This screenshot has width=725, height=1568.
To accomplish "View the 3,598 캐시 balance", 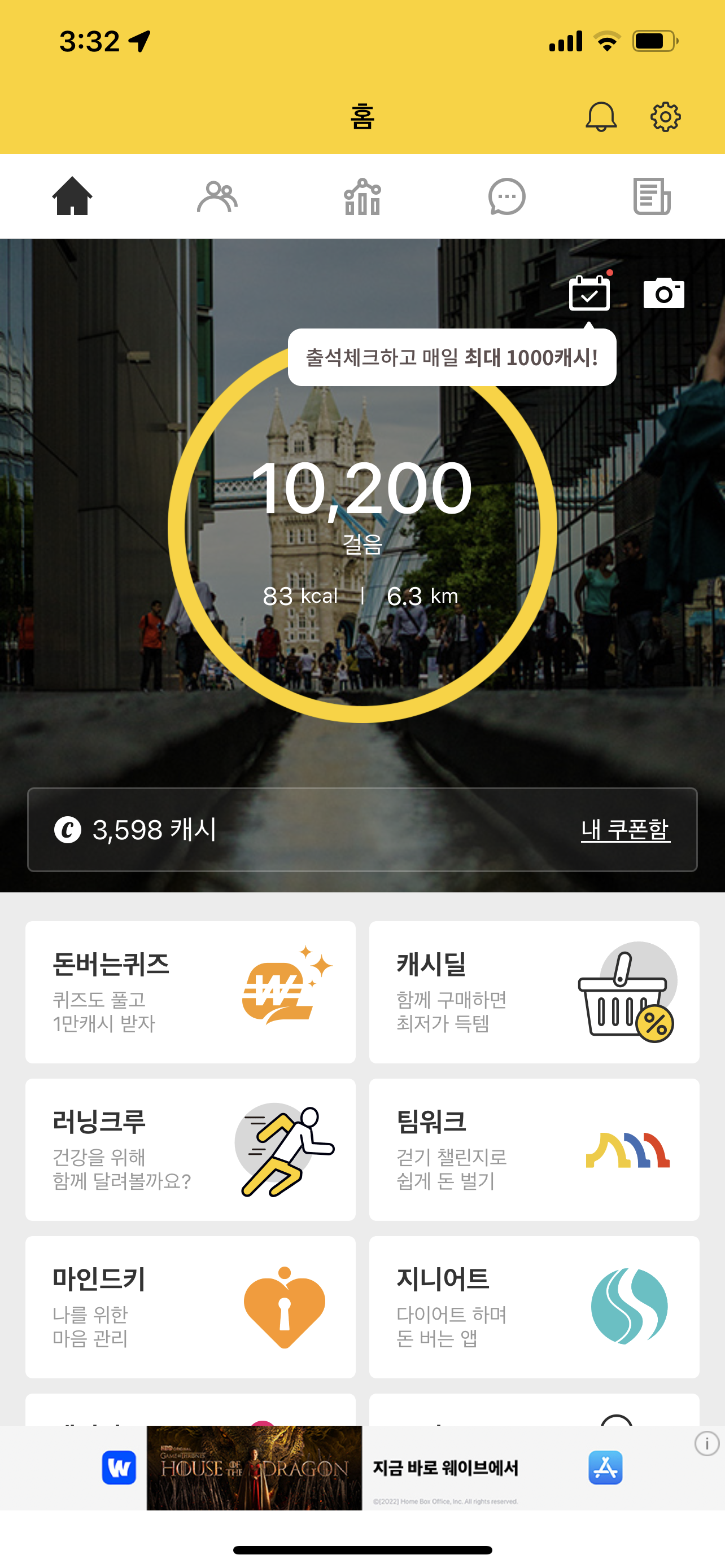I will point(136,829).
